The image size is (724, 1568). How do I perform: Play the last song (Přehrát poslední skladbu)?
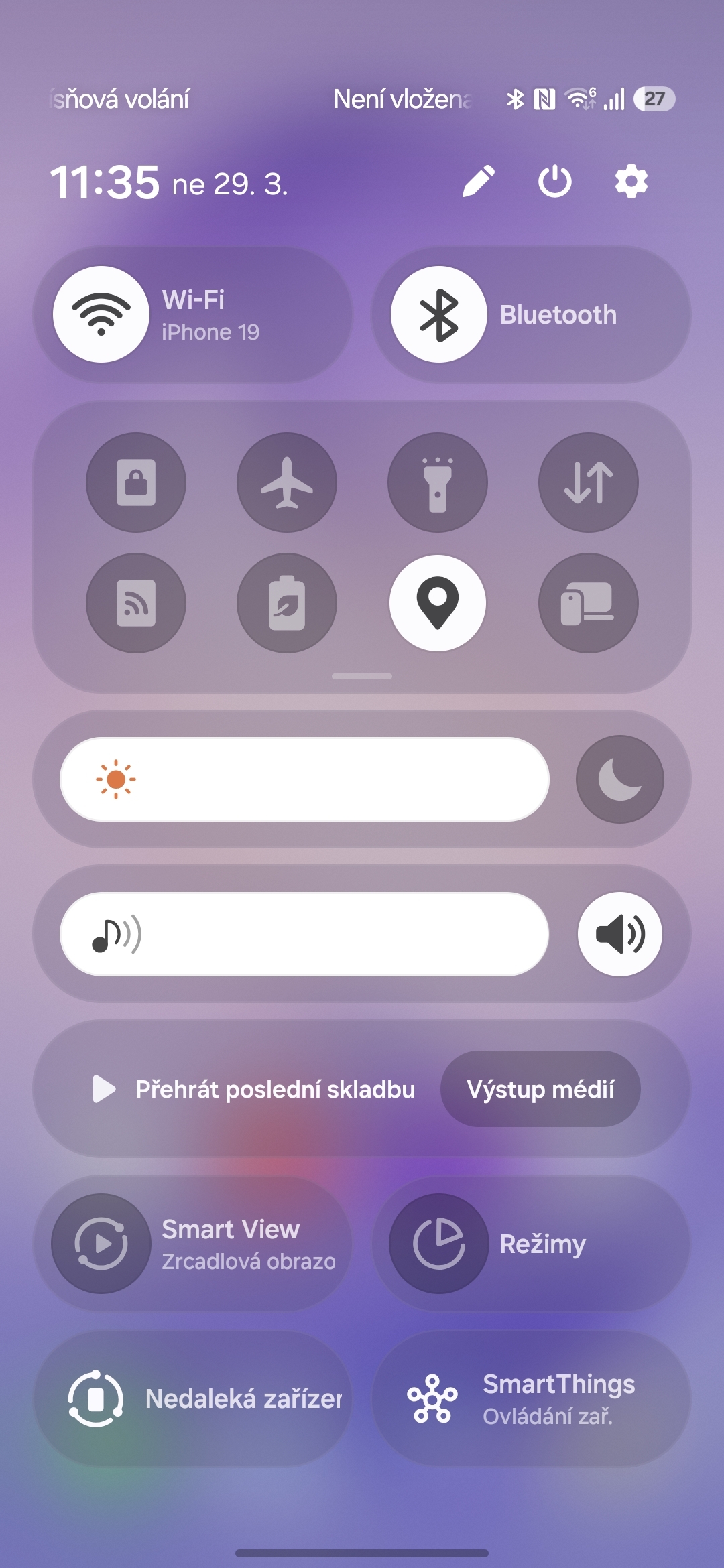click(255, 1089)
